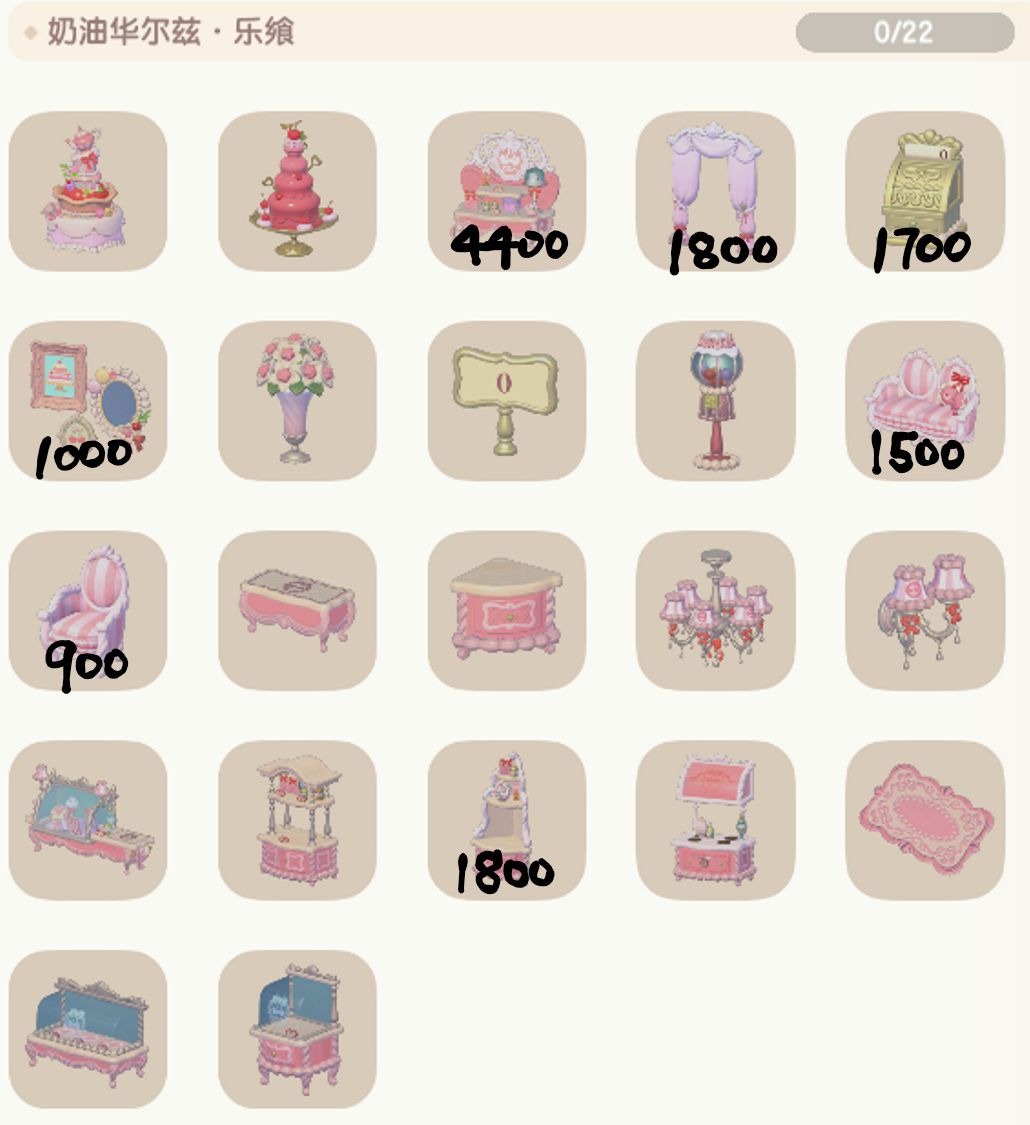Select the 900 striped armchair
This screenshot has width=1030, height=1125.
pyautogui.click(x=88, y=610)
